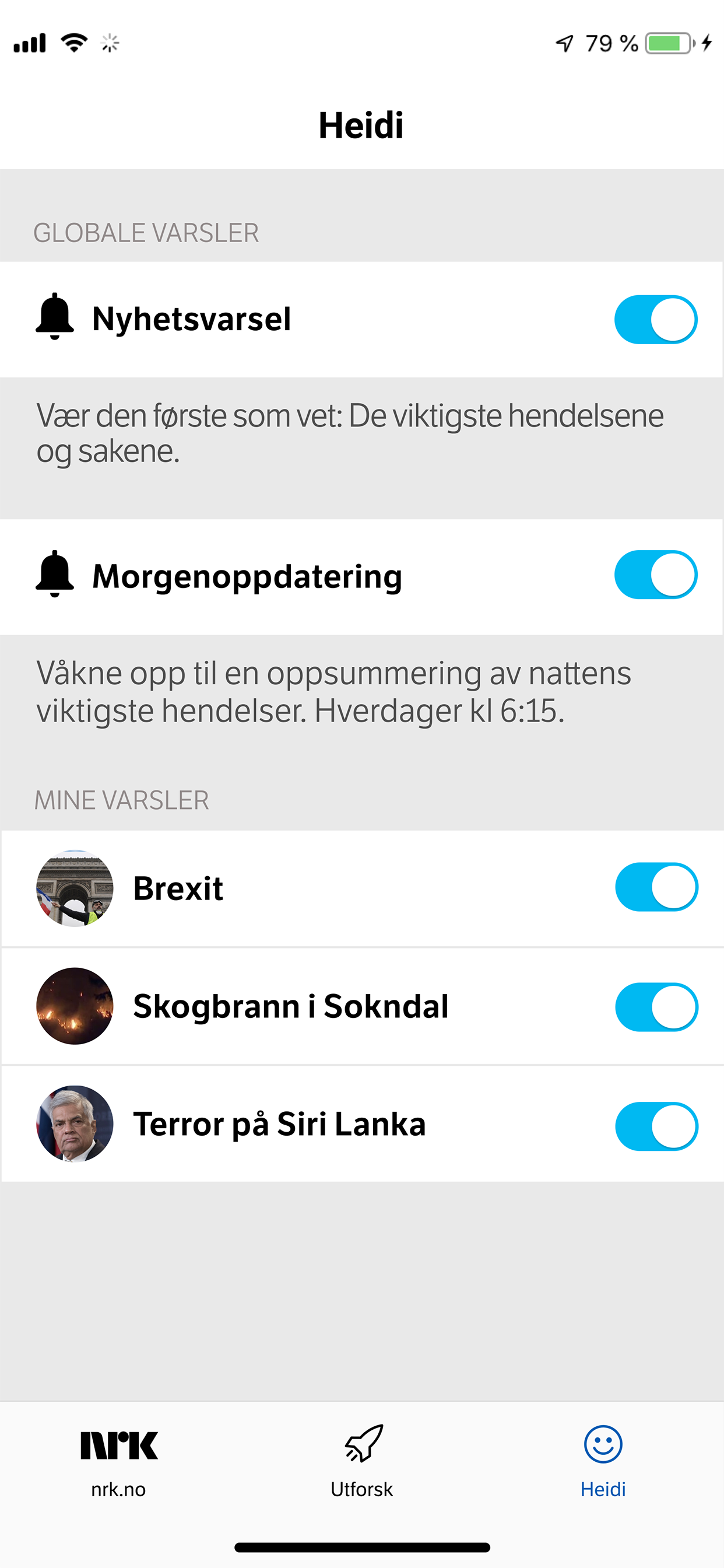Tap the Wi-Fi icon in the status bar
Image resolution: width=724 pixels, height=1568 pixels.
(73, 41)
